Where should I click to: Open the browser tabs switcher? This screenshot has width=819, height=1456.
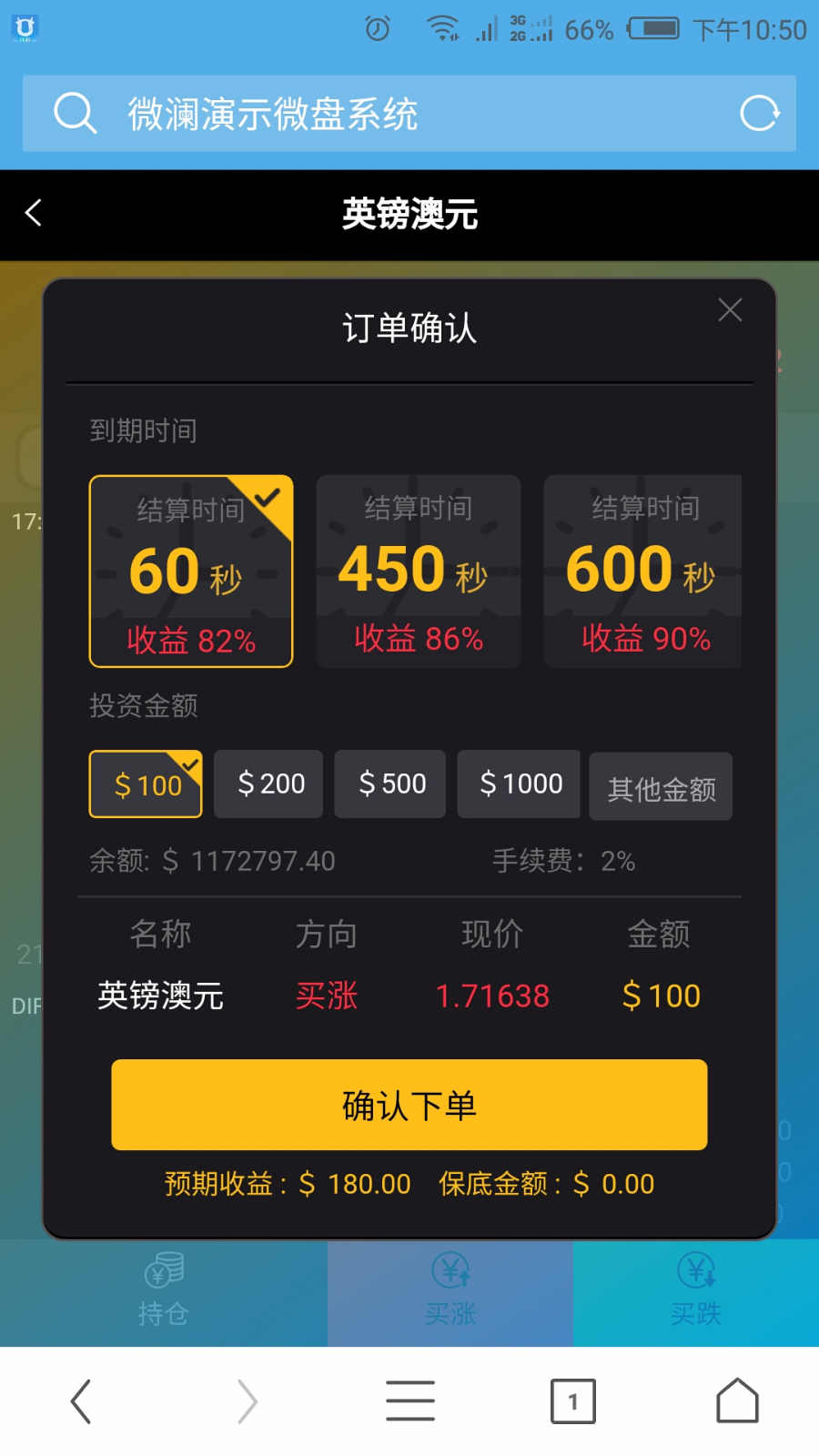pyautogui.click(x=573, y=1400)
